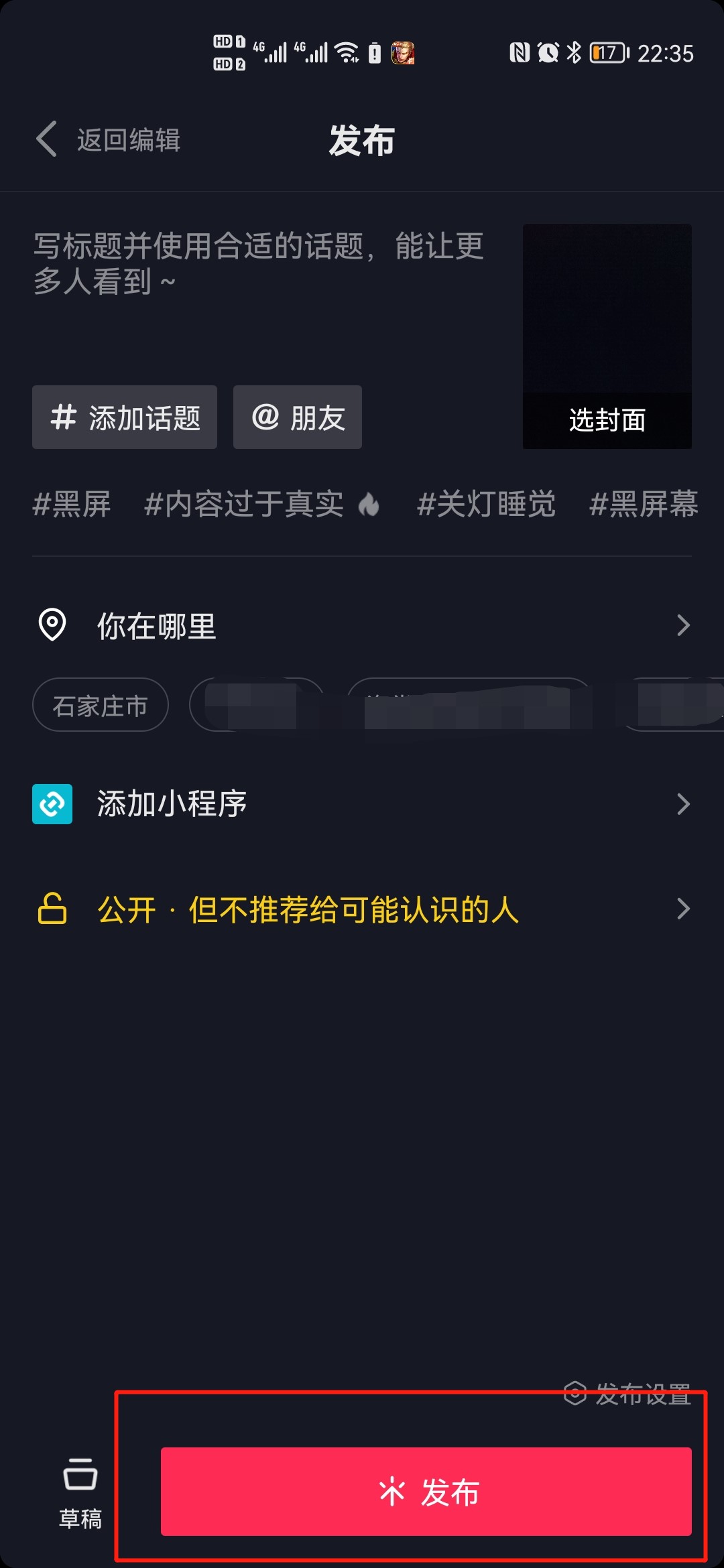Go back via 返回编辑
724x1568 pixels.
[x=109, y=140]
